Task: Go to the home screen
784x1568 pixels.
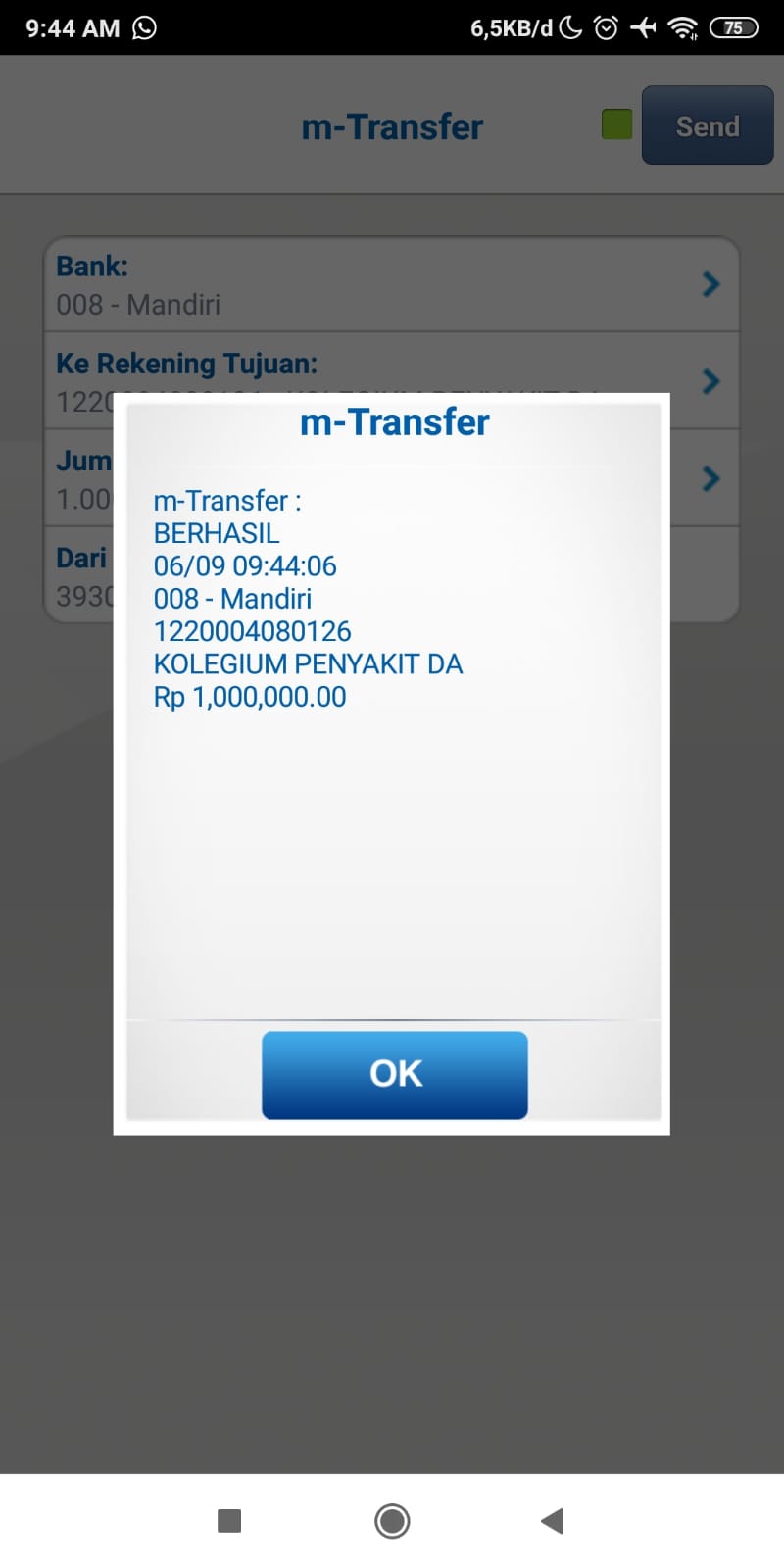Action: click(392, 1521)
